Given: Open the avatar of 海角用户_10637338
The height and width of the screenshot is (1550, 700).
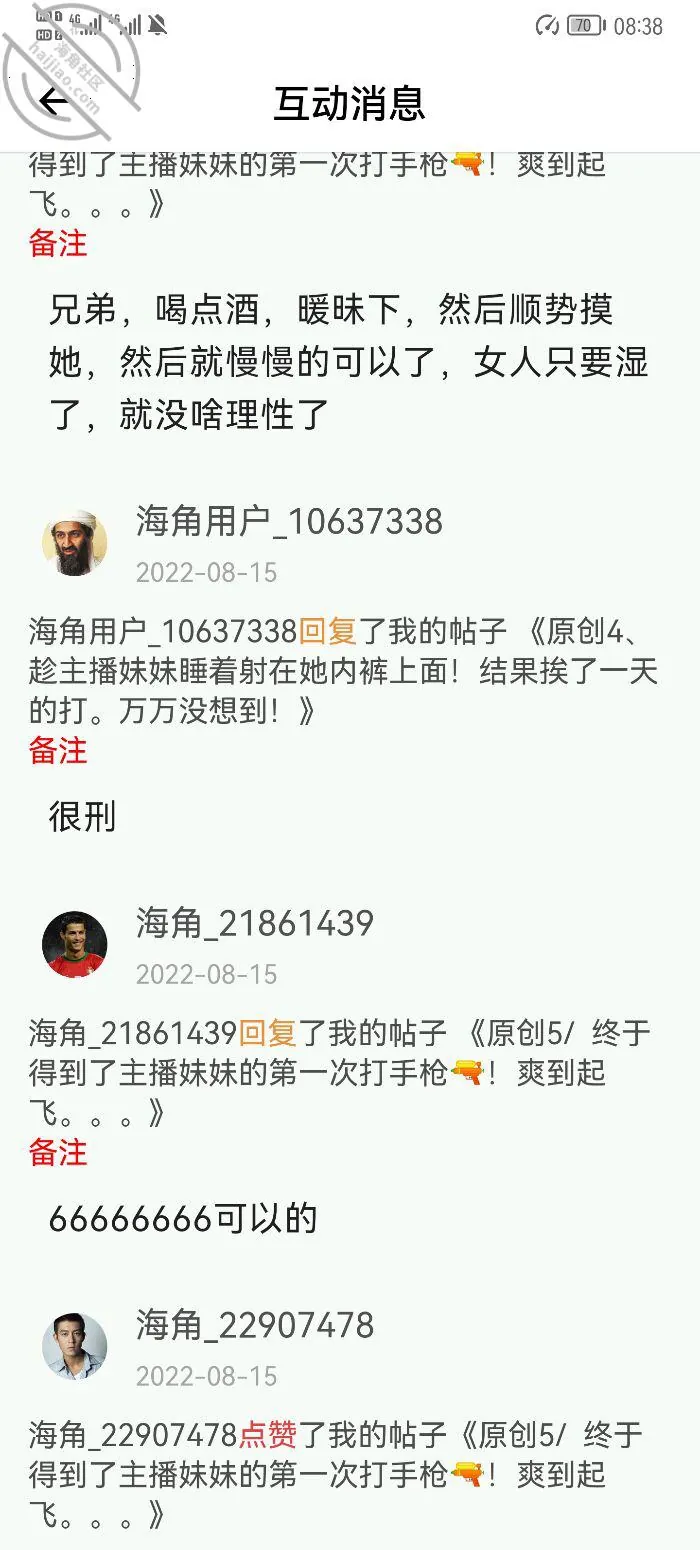Looking at the screenshot, I should coord(74,544).
